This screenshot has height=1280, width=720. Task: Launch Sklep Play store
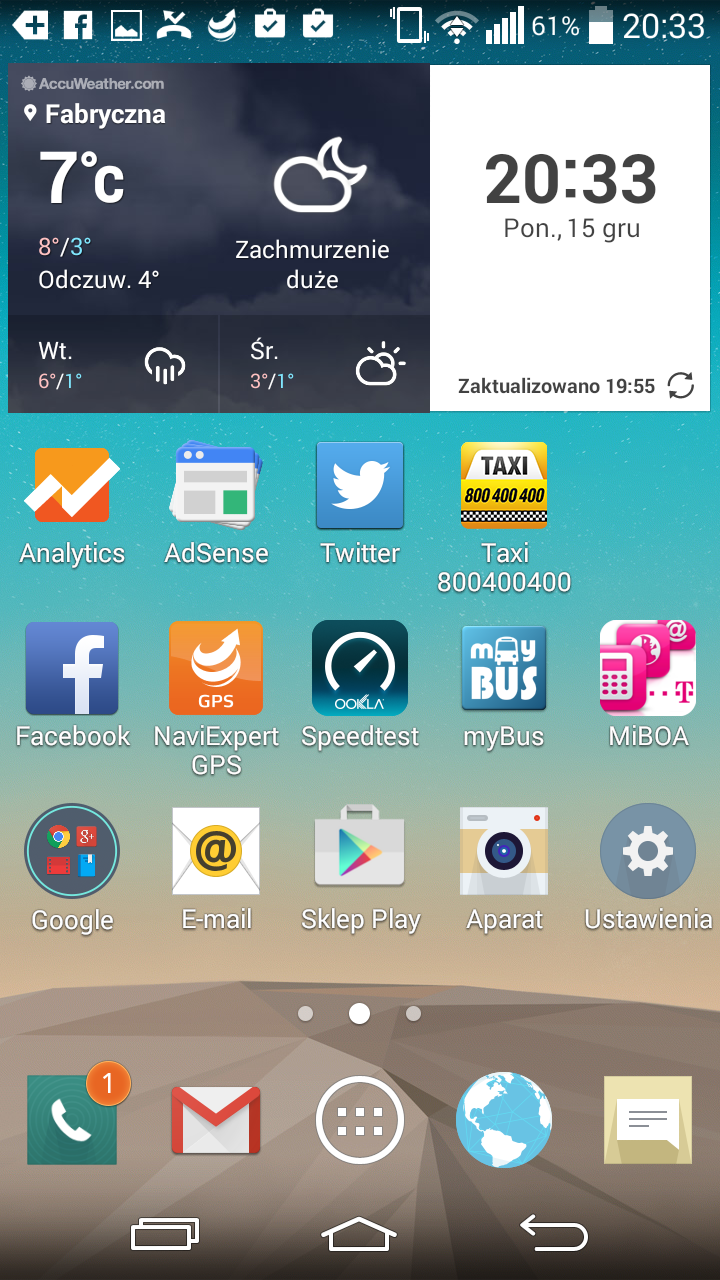pyautogui.click(x=360, y=851)
